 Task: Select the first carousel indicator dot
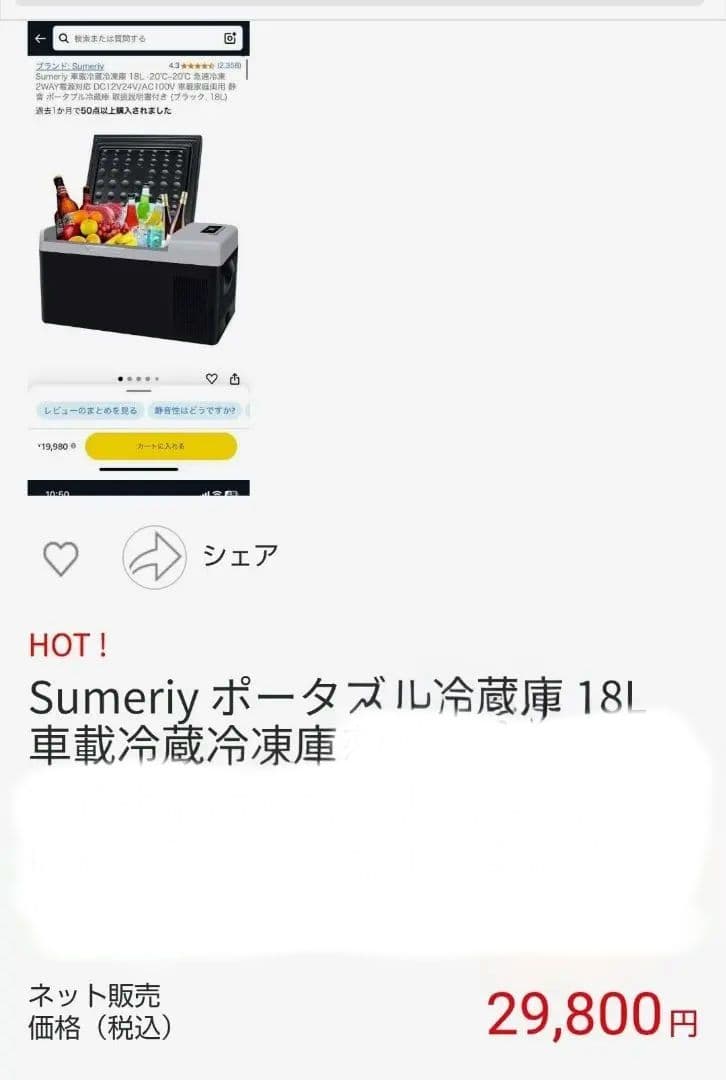coord(119,378)
